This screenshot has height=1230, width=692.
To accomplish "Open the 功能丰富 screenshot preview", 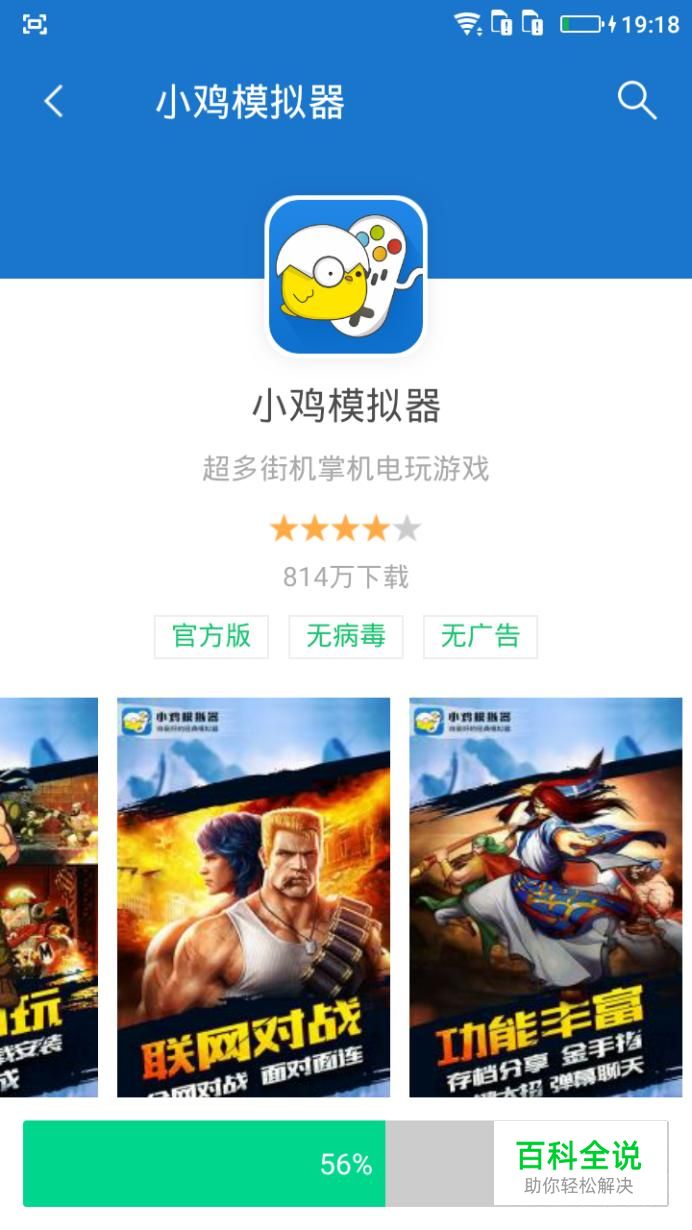I will point(545,896).
